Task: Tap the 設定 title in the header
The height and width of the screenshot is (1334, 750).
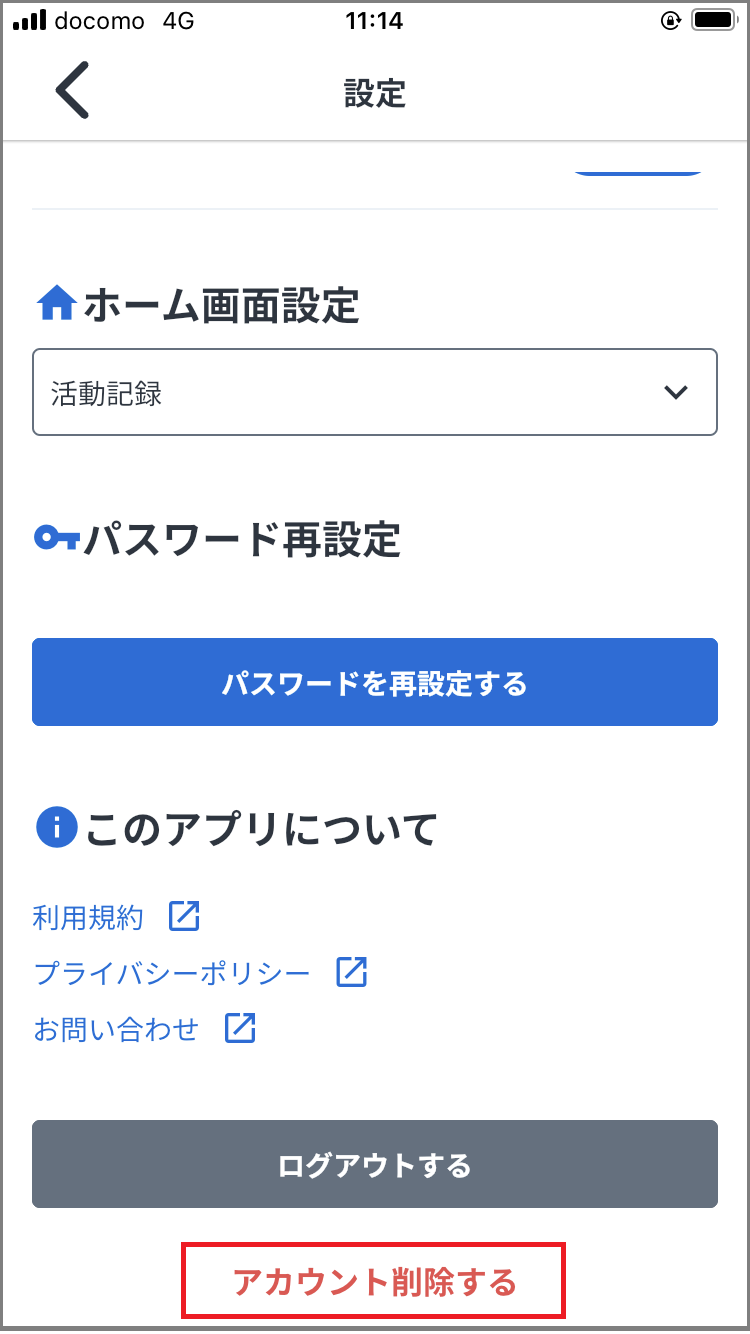Action: (x=375, y=93)
